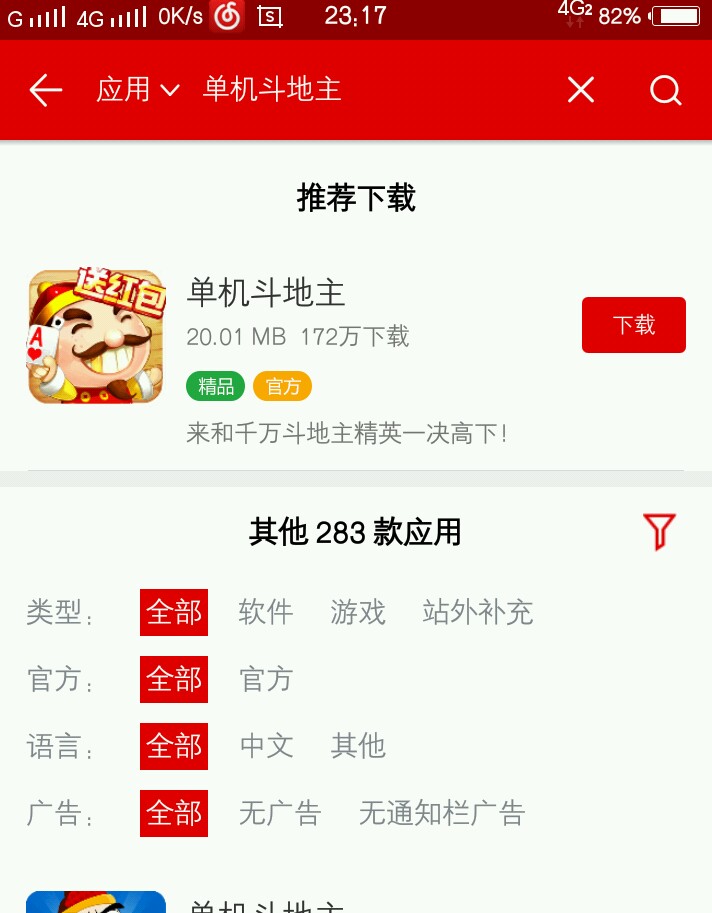Go back using the arrow icon

click(x=45, y=90)
